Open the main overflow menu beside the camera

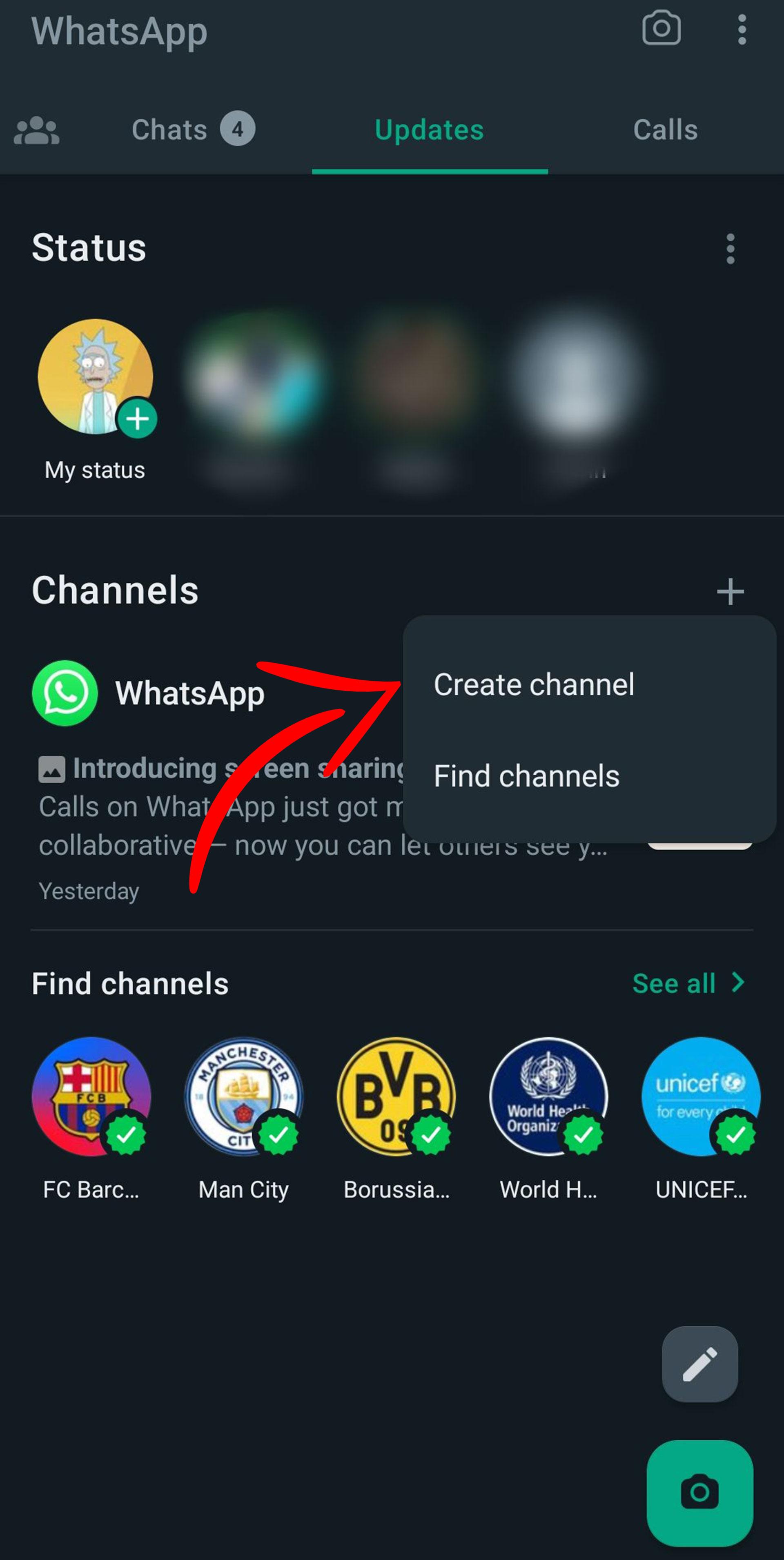pos(742,30)
